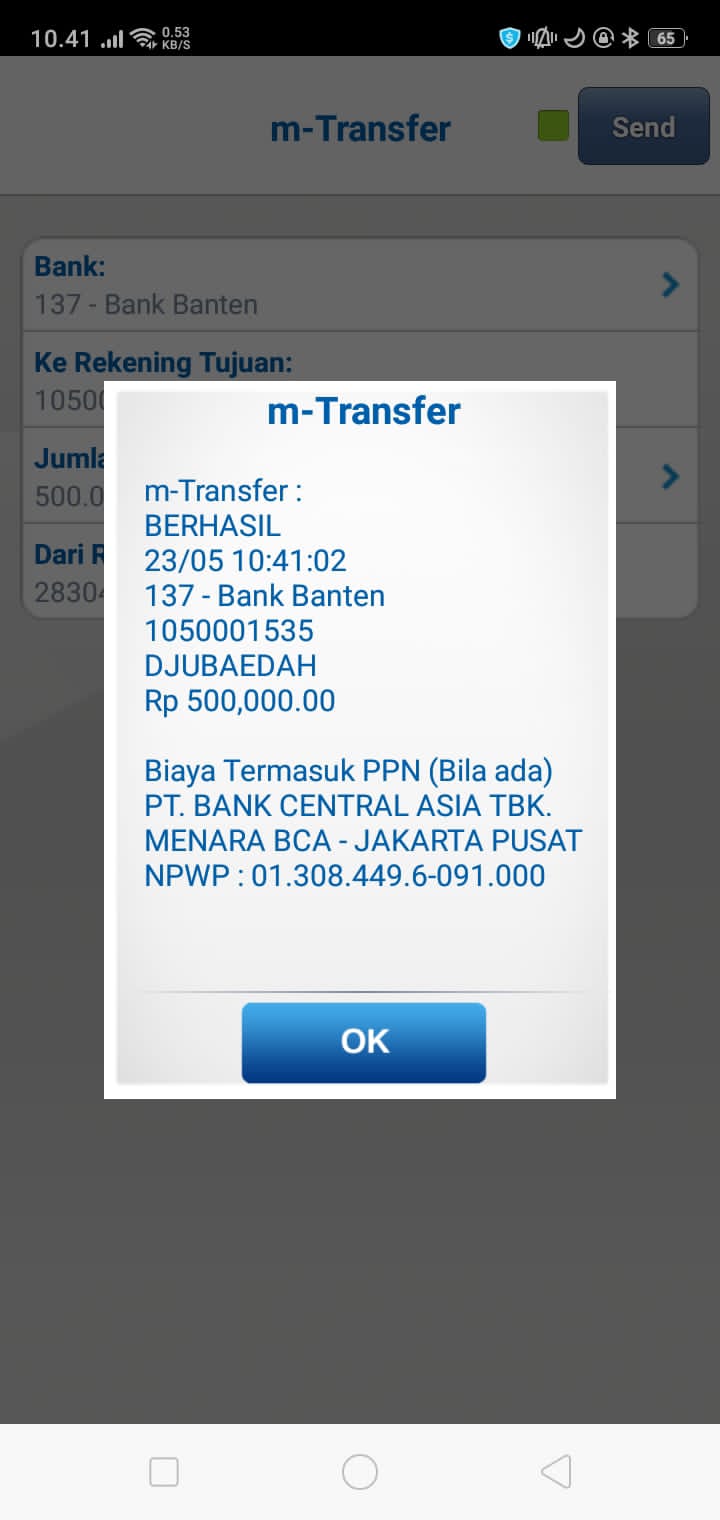This screenshot has height=1520, width=720.
Task: Go back using the system back button
Action: pyautogui.click(x=556, y=1471)
